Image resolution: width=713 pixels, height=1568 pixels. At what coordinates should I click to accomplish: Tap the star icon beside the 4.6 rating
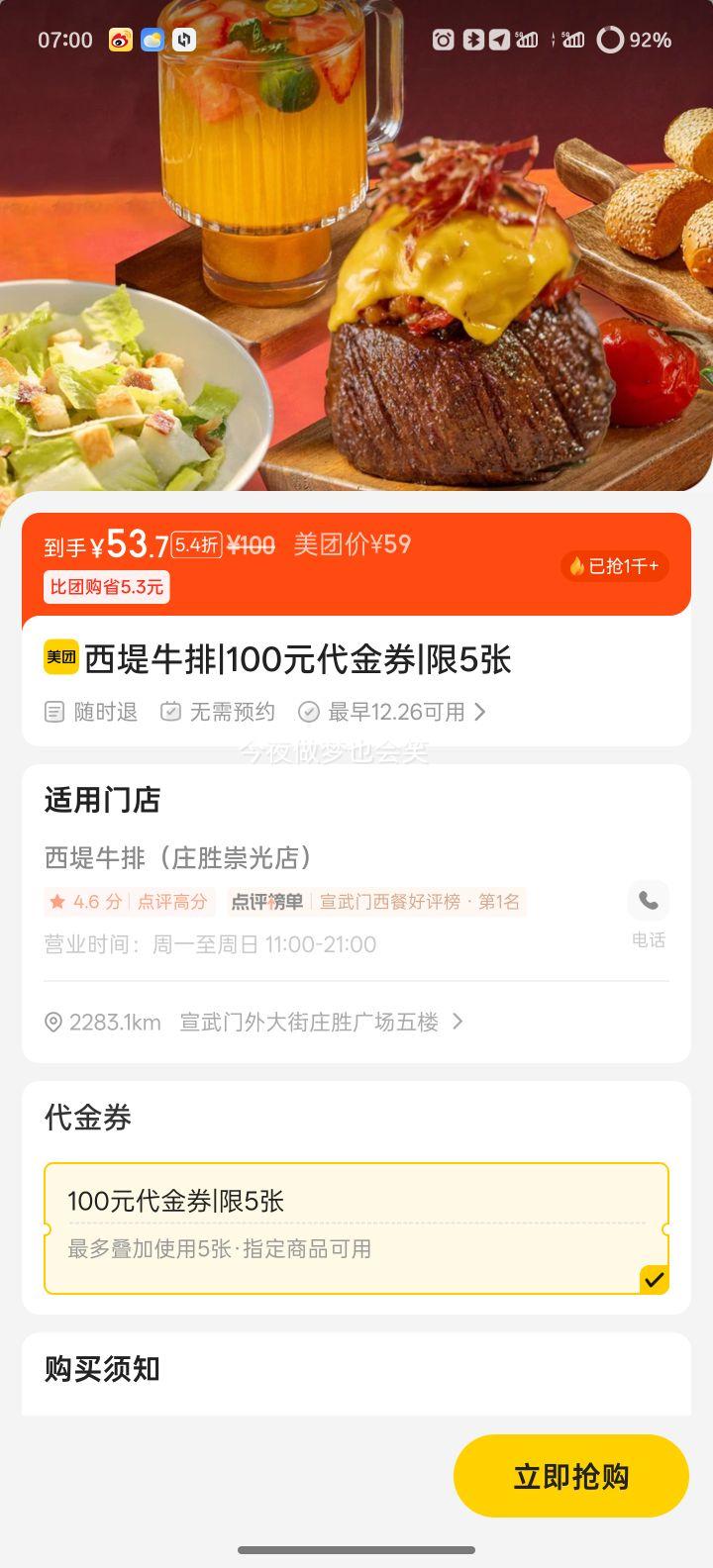click(x=56, y=901)
